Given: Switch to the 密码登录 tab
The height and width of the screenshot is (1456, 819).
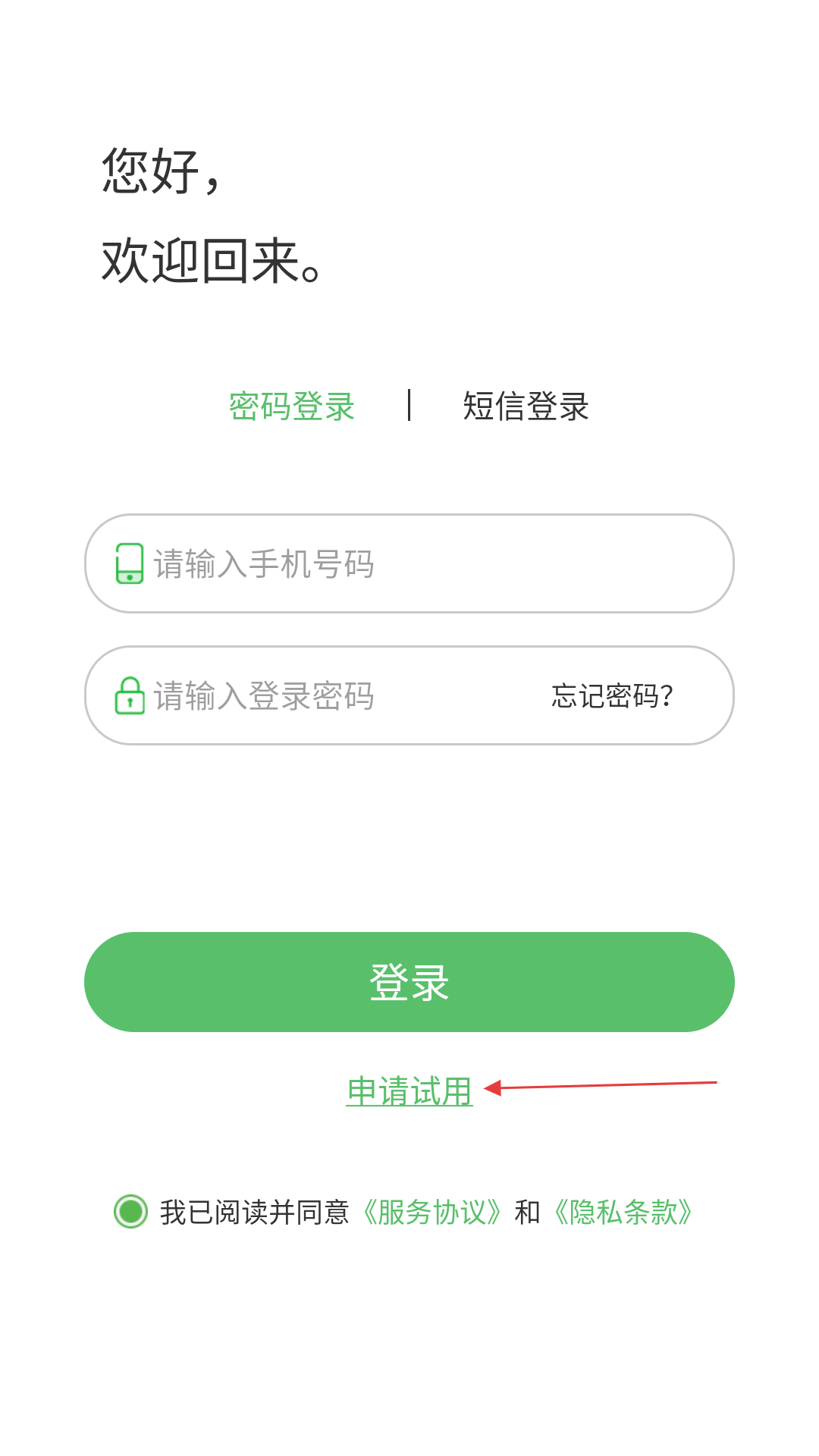Looking at the screenshot, I should (x=292, y=406).
